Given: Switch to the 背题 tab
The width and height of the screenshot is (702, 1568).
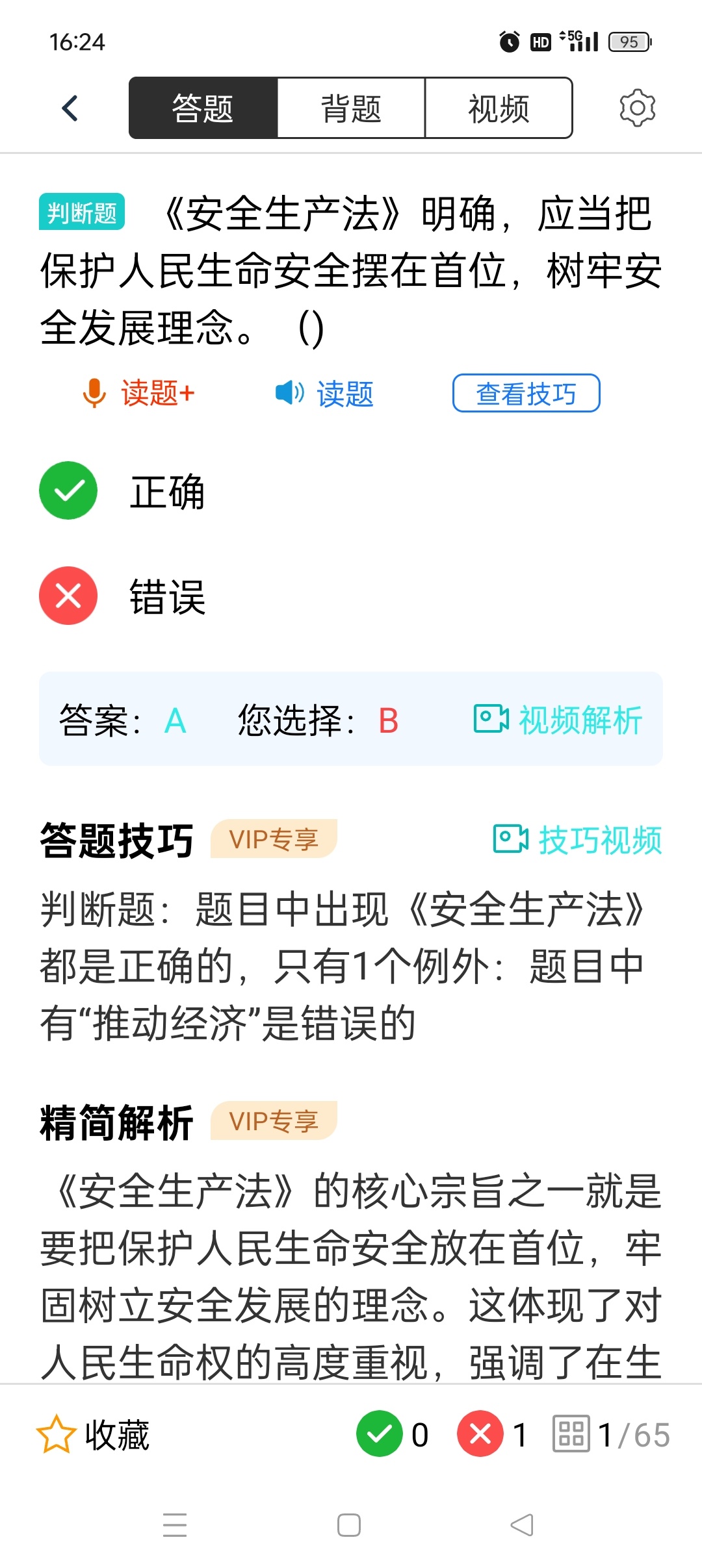Looking at the screenshot, I should (351, 108).
